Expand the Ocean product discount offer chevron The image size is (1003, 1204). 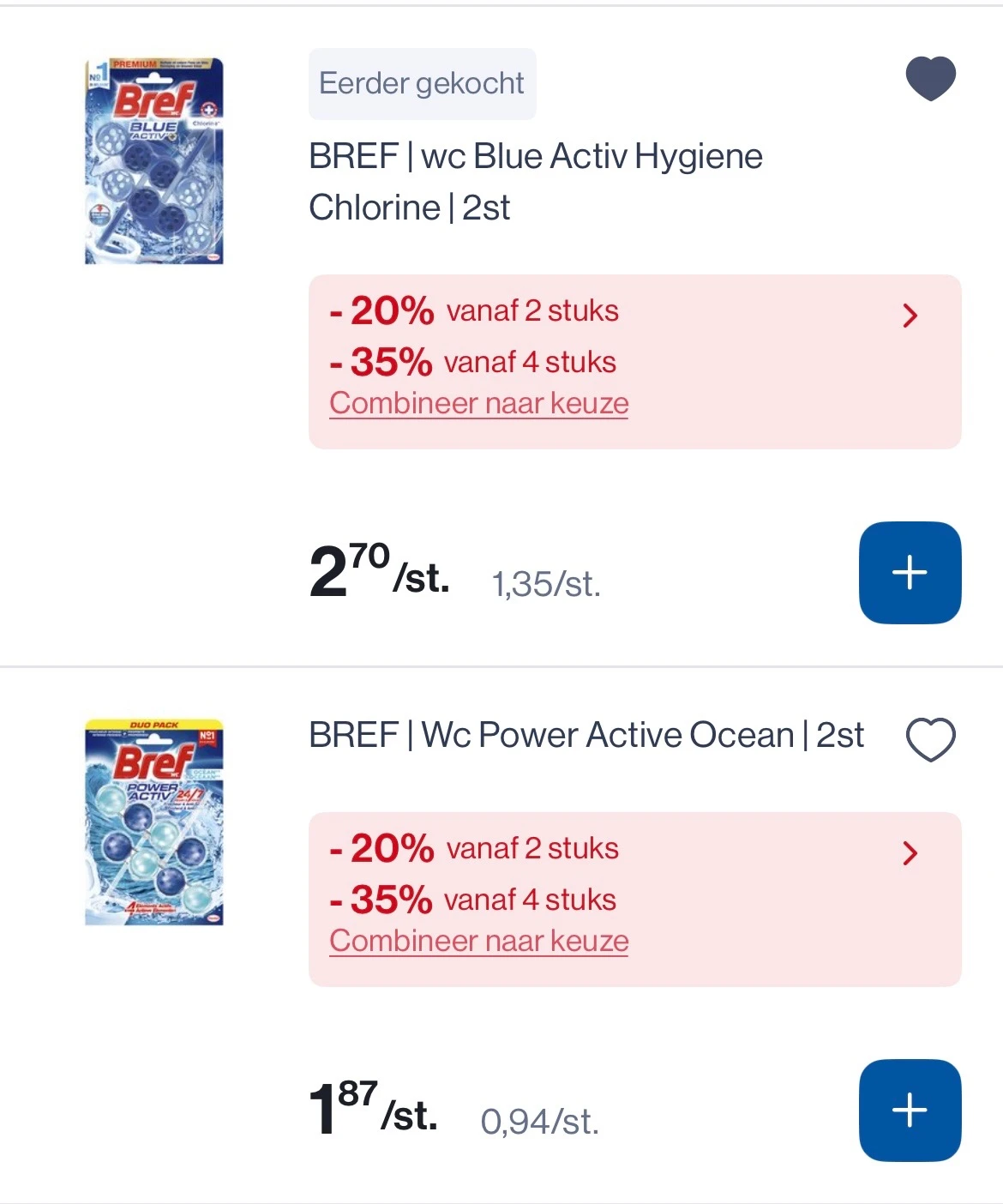click(x=910, y=853)
